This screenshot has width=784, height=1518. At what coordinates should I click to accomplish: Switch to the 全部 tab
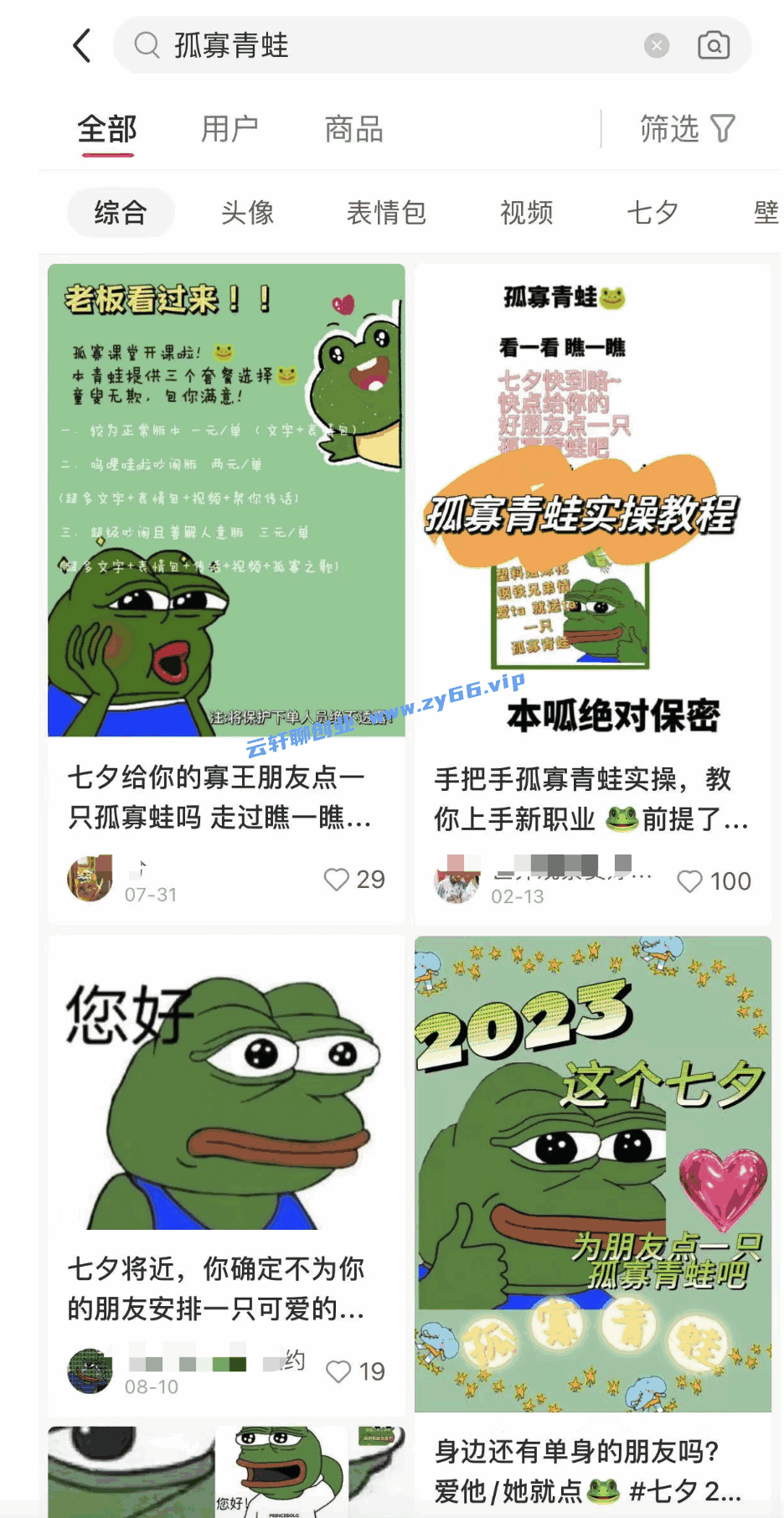point(106,129)
